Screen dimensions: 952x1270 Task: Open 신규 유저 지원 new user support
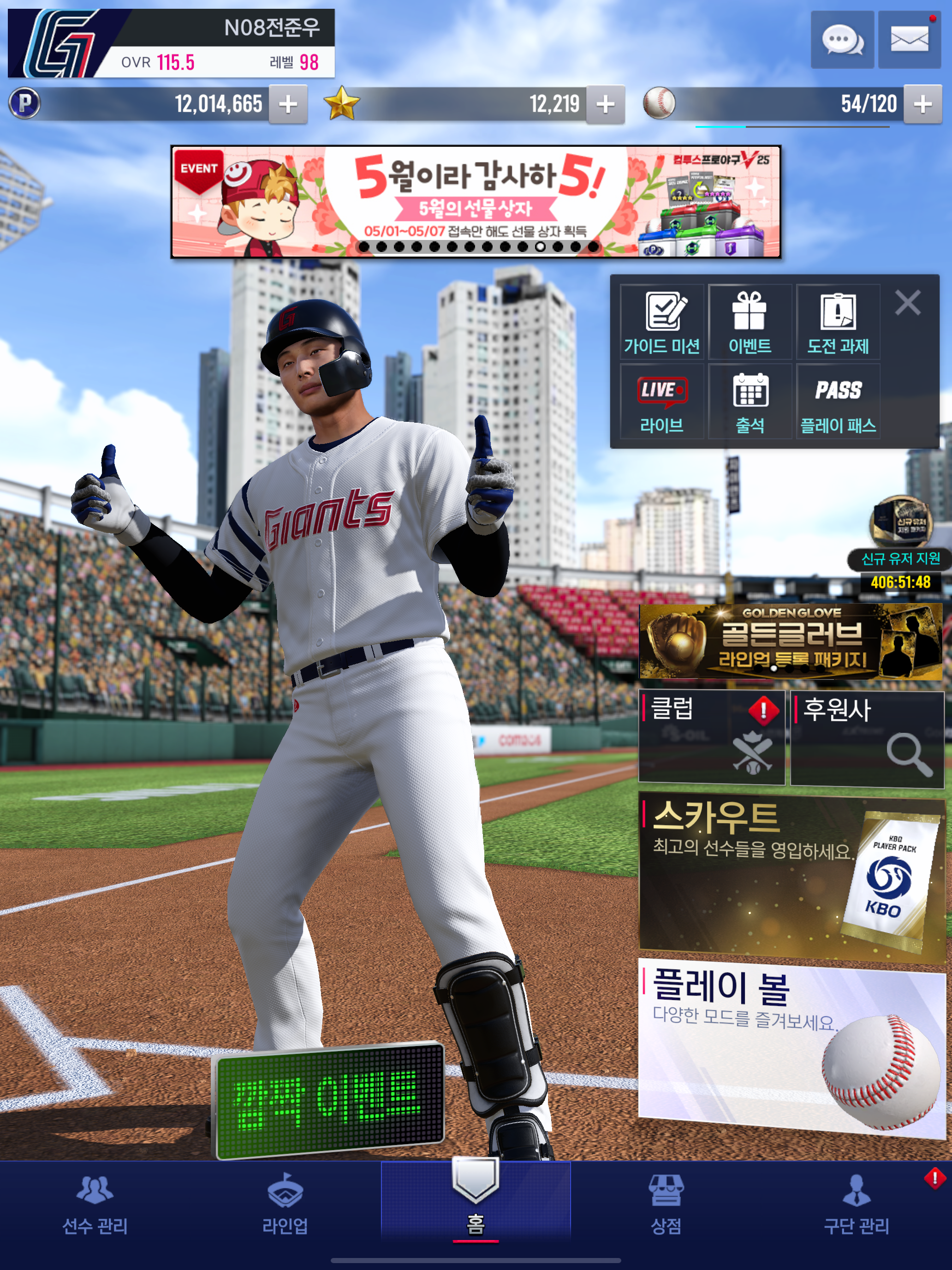(x=900, y=534)
